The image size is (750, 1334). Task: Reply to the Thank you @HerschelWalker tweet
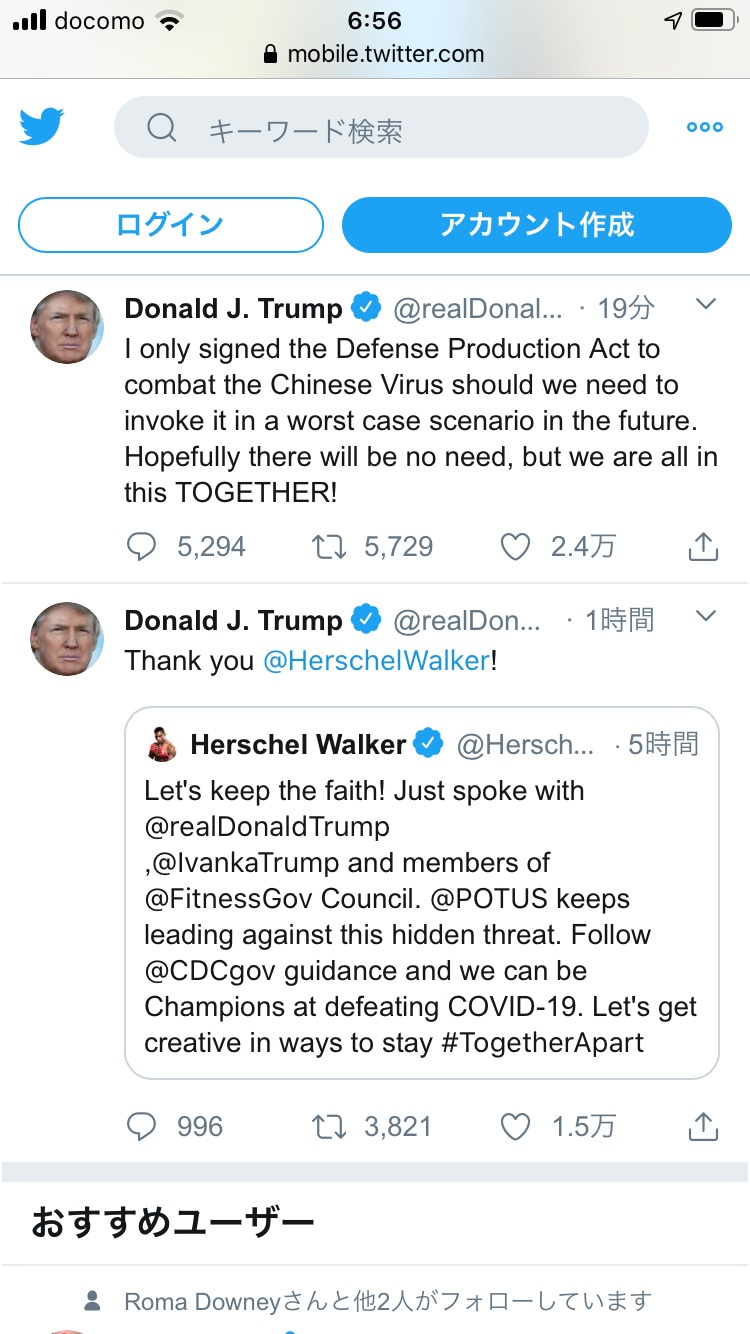143,1127
